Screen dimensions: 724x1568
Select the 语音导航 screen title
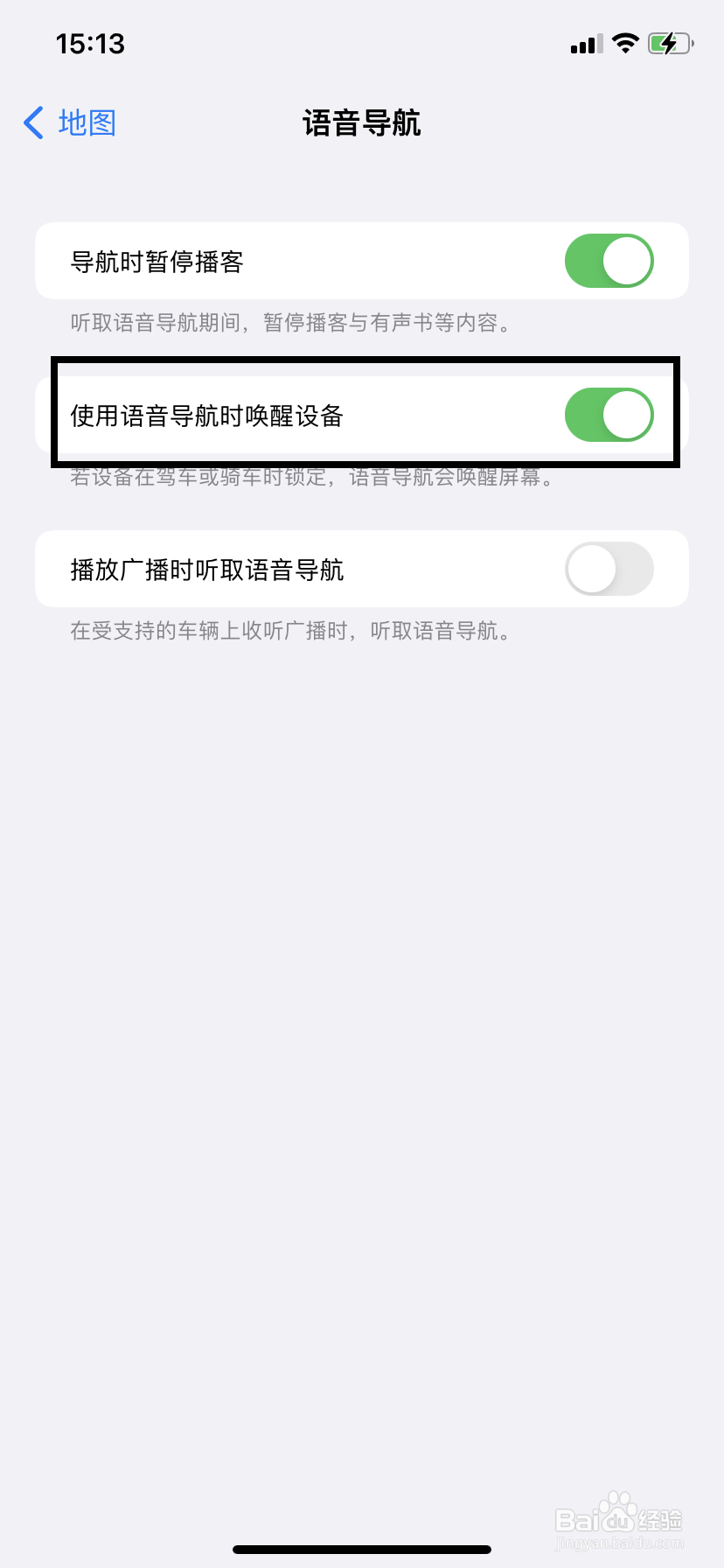point(361,123)
